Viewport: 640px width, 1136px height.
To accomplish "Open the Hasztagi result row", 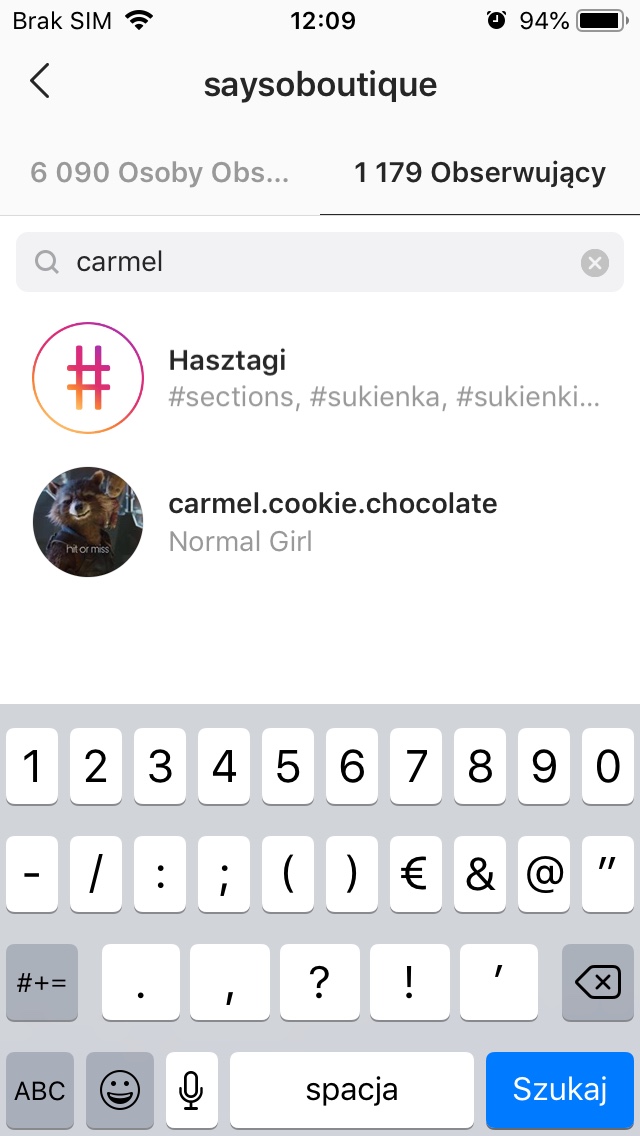I will [x=320, y=378].
